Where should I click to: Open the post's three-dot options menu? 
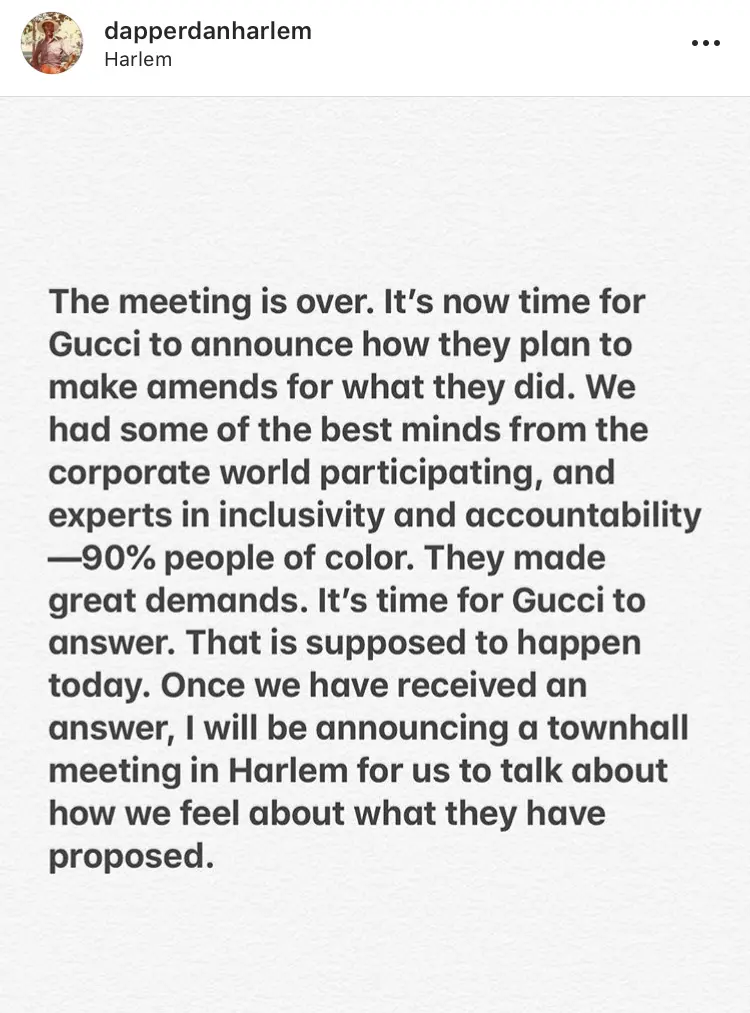[x=705, y=43]
